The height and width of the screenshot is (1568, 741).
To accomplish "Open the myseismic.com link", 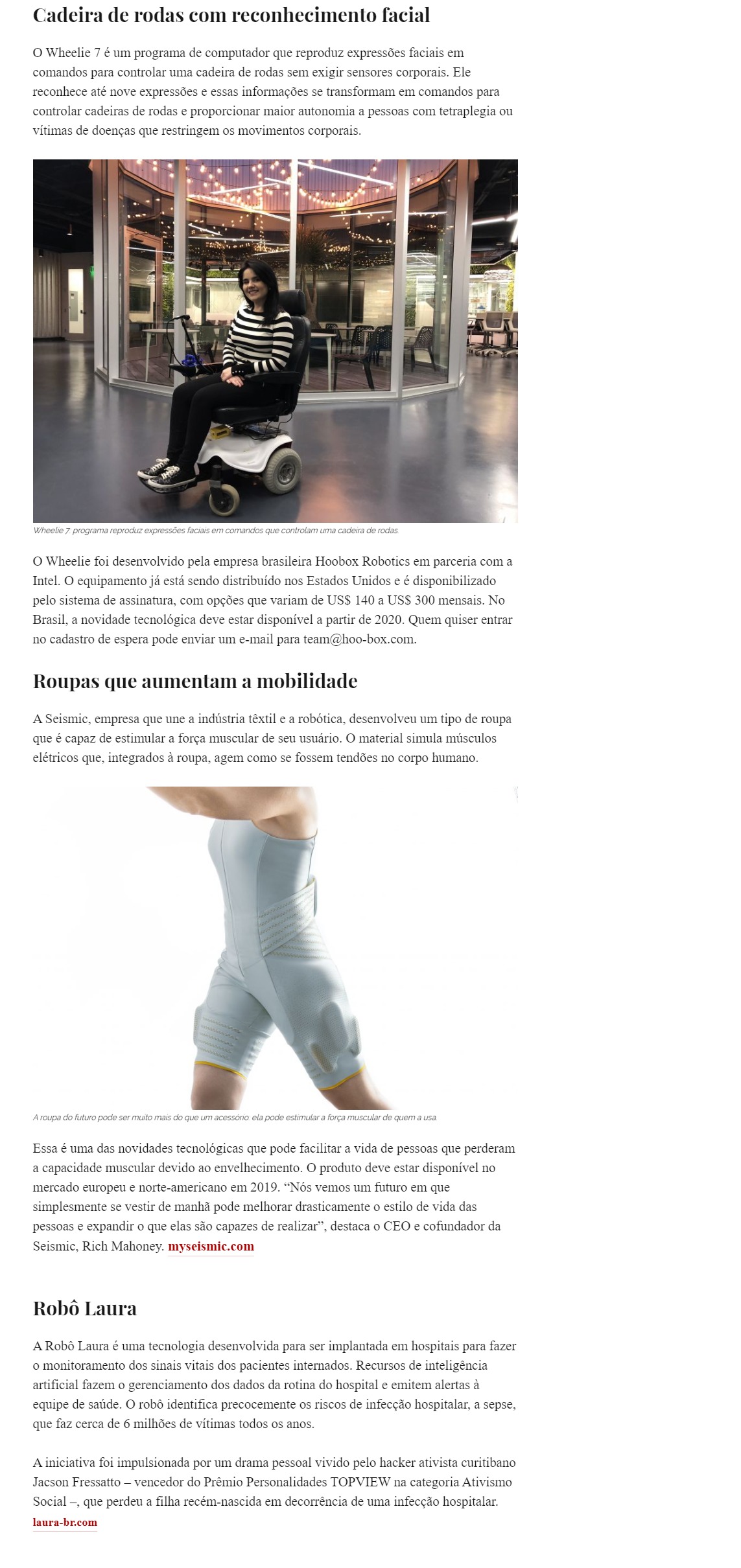I will [211, 1246].
